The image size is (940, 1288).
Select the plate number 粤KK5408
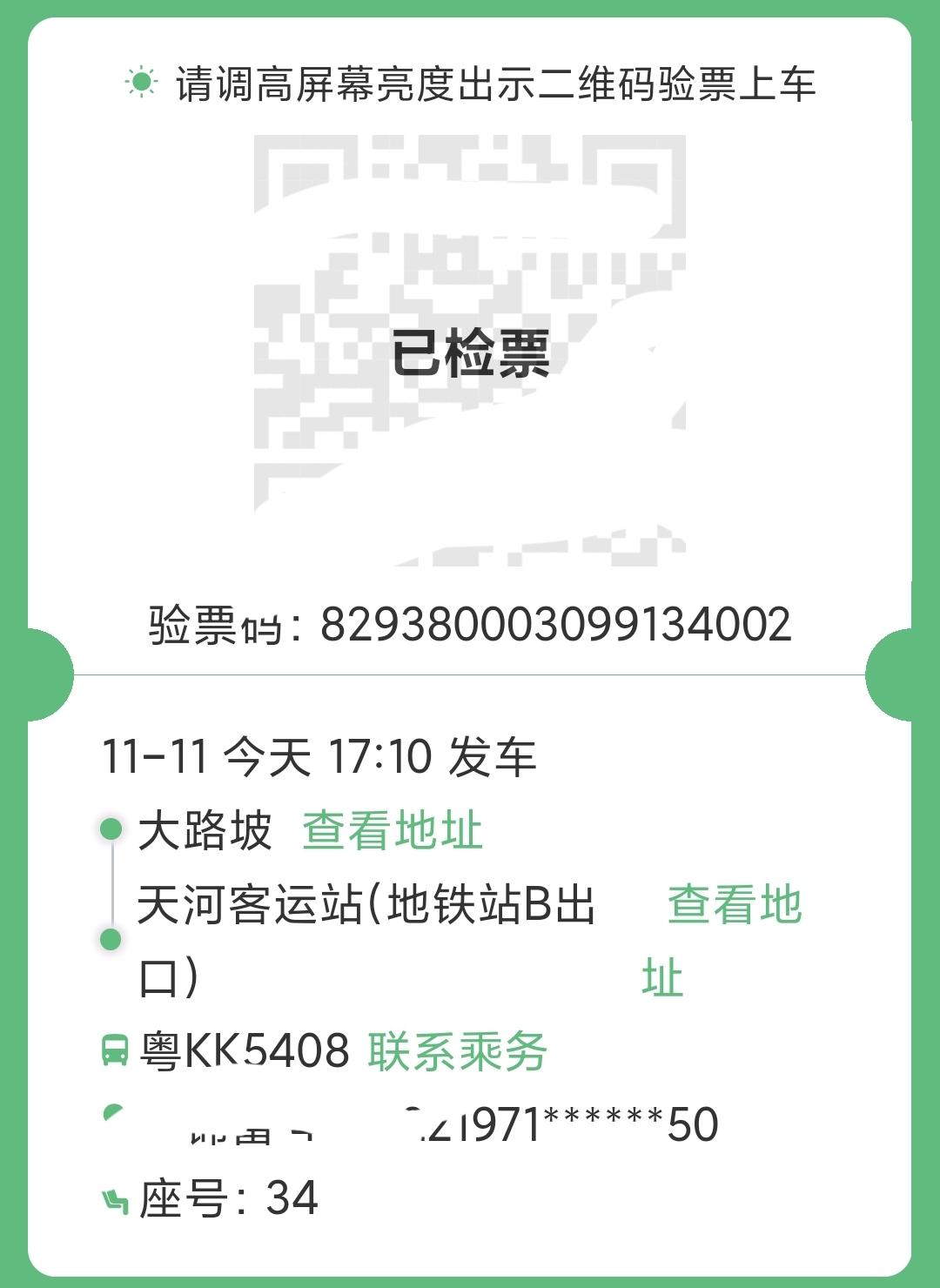[x=244, y=1050]
